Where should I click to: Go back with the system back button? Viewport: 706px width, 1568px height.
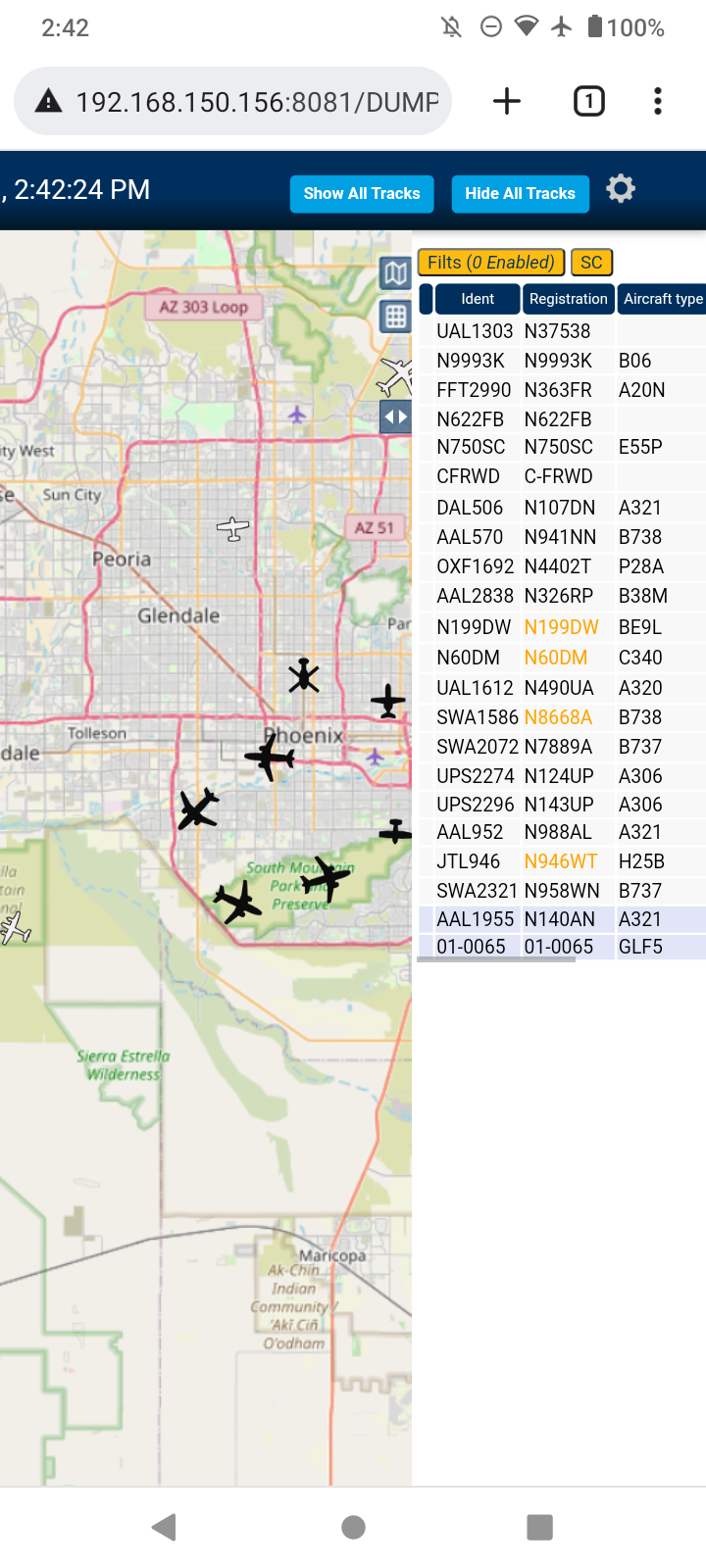(x=164, y=1527)
